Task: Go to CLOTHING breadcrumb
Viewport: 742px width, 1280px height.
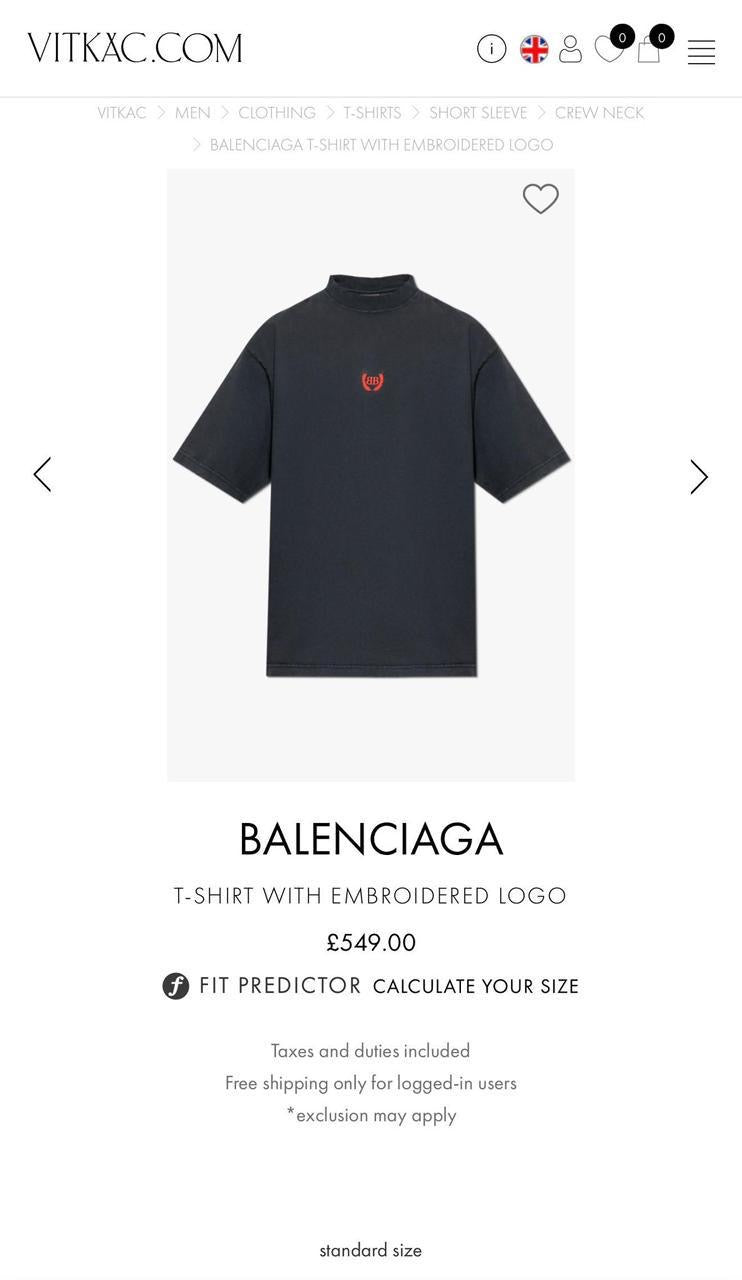Action: pyautogui.click(x=277, y=113)
